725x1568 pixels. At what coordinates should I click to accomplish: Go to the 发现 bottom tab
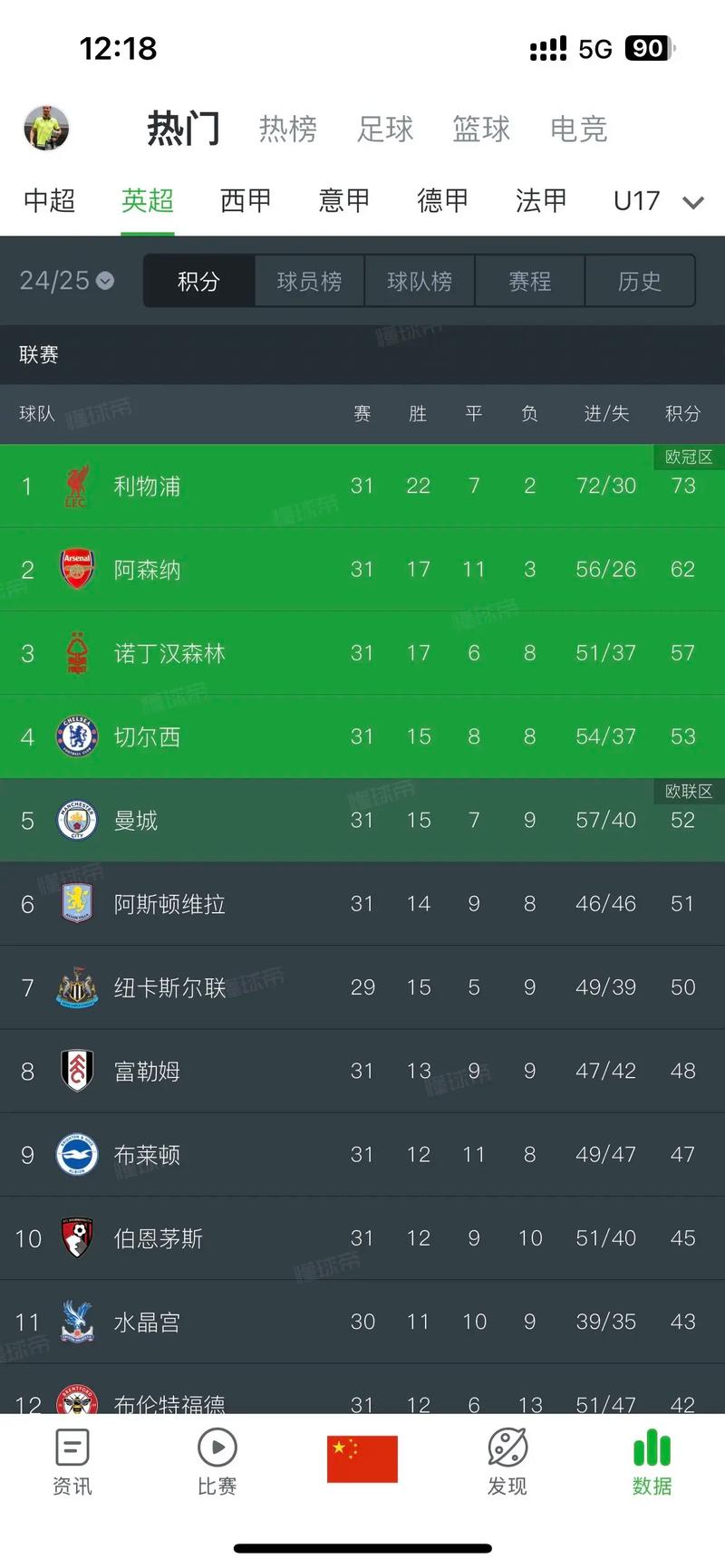(507, 1461)
